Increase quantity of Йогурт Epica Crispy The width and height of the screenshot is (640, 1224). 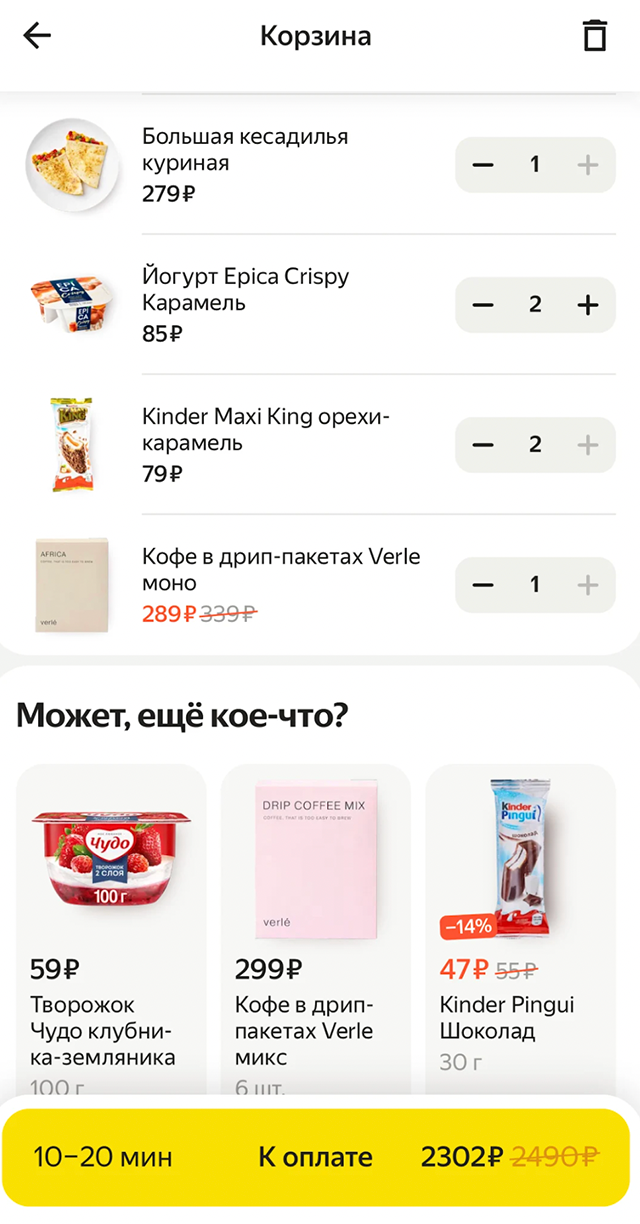pyautogui.click(x=588, y=305)
